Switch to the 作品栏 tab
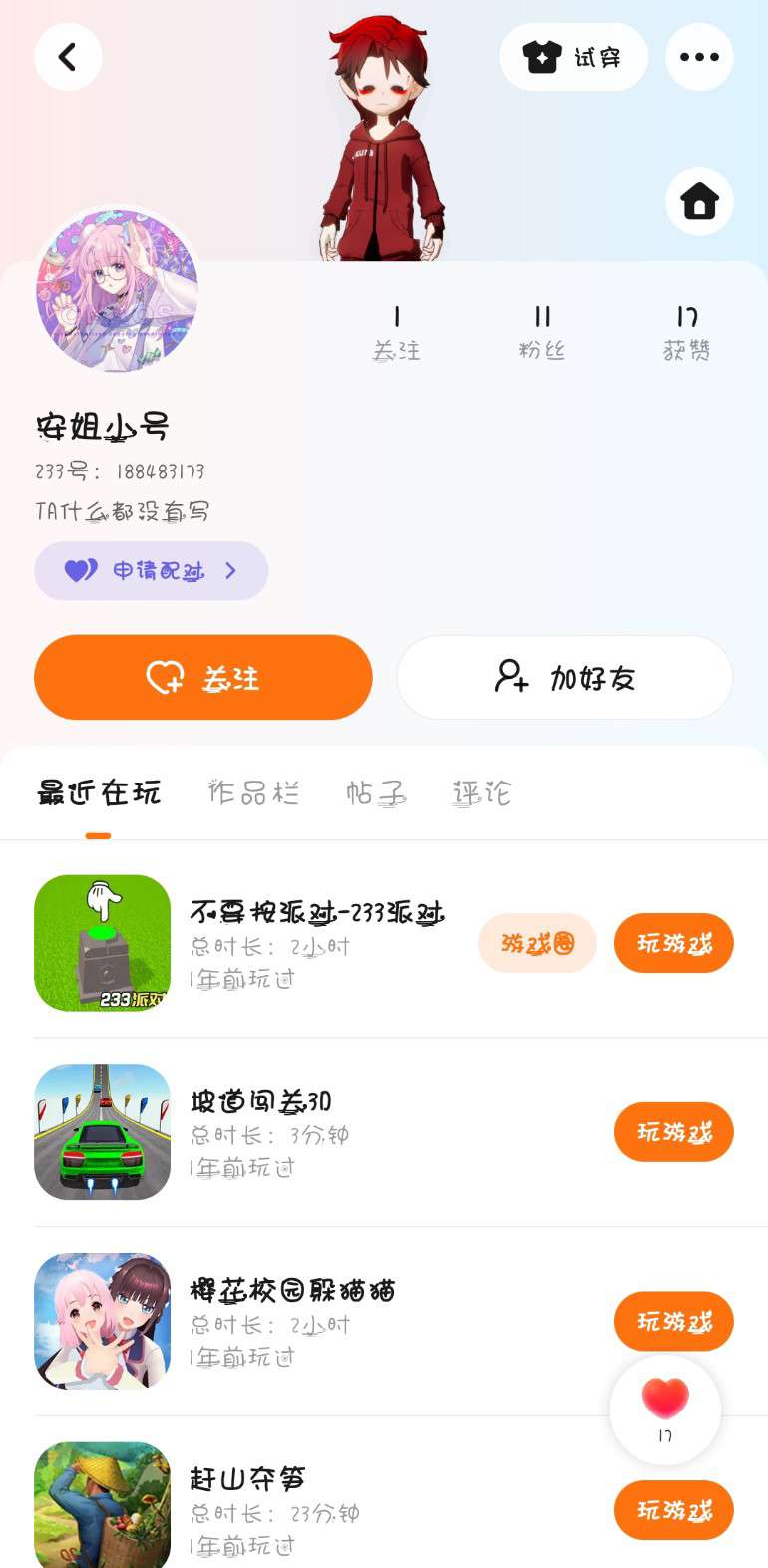The height and width of the screenshot is (1568, 768). (x=253, y=792)
